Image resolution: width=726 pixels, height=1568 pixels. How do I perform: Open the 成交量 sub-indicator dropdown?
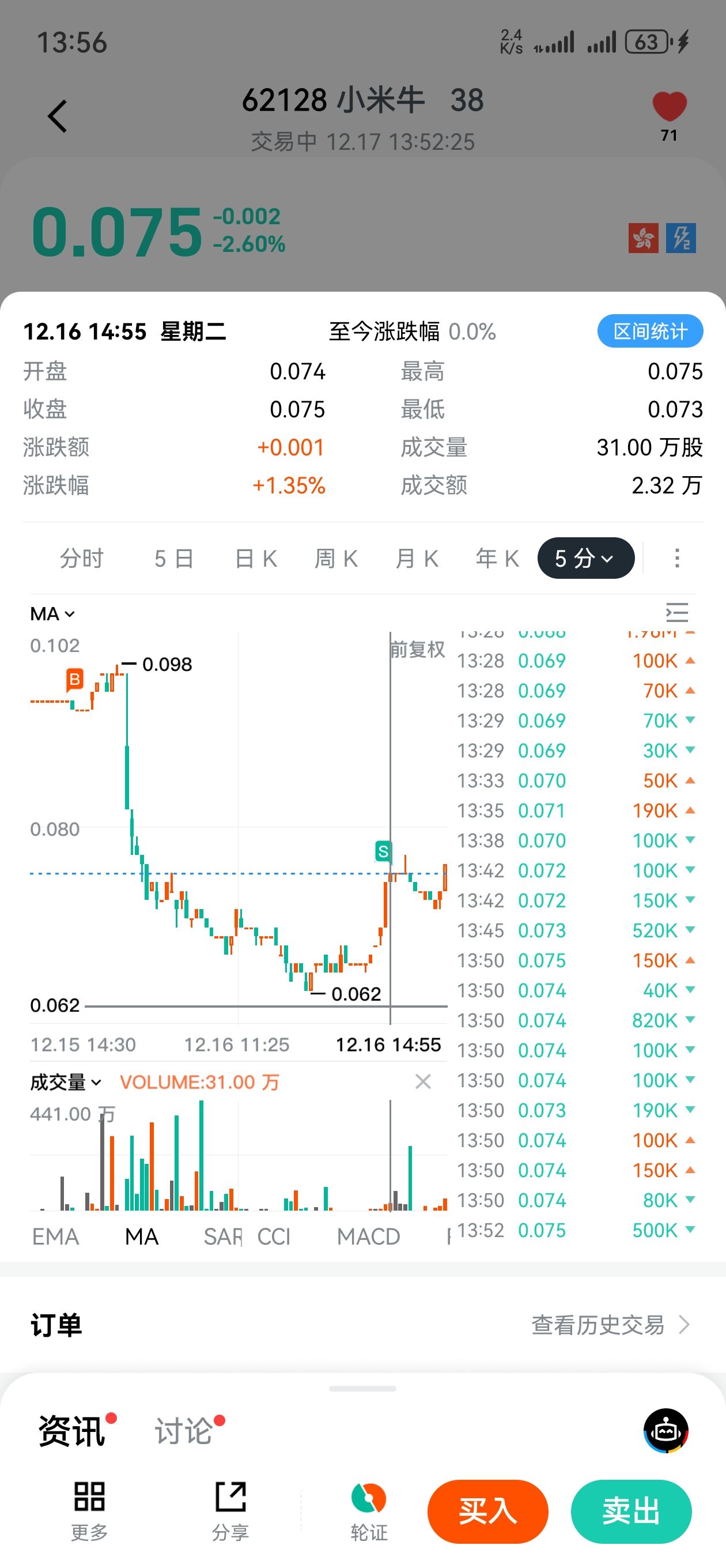pyautogui.click(x=66, y=1082)
